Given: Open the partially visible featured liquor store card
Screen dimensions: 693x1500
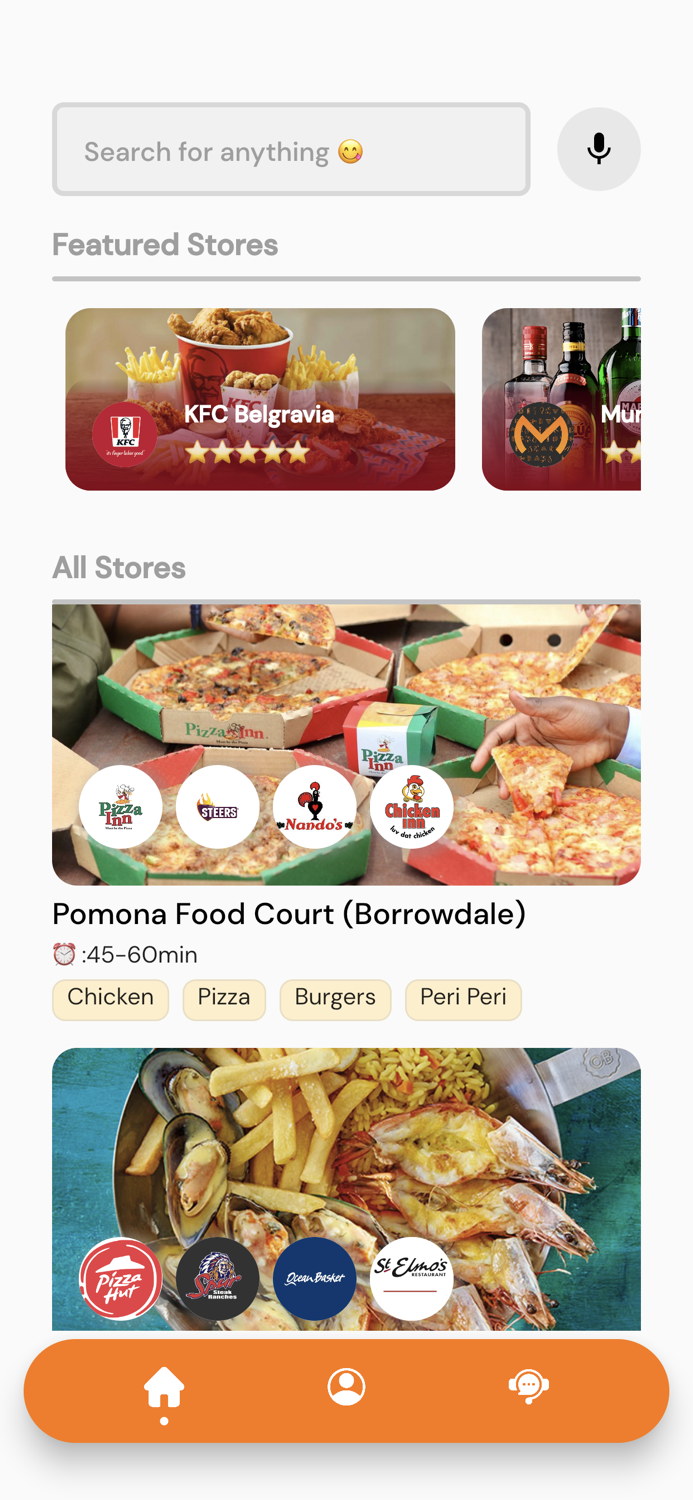Looking at the screenshot, I should point(561,399).
